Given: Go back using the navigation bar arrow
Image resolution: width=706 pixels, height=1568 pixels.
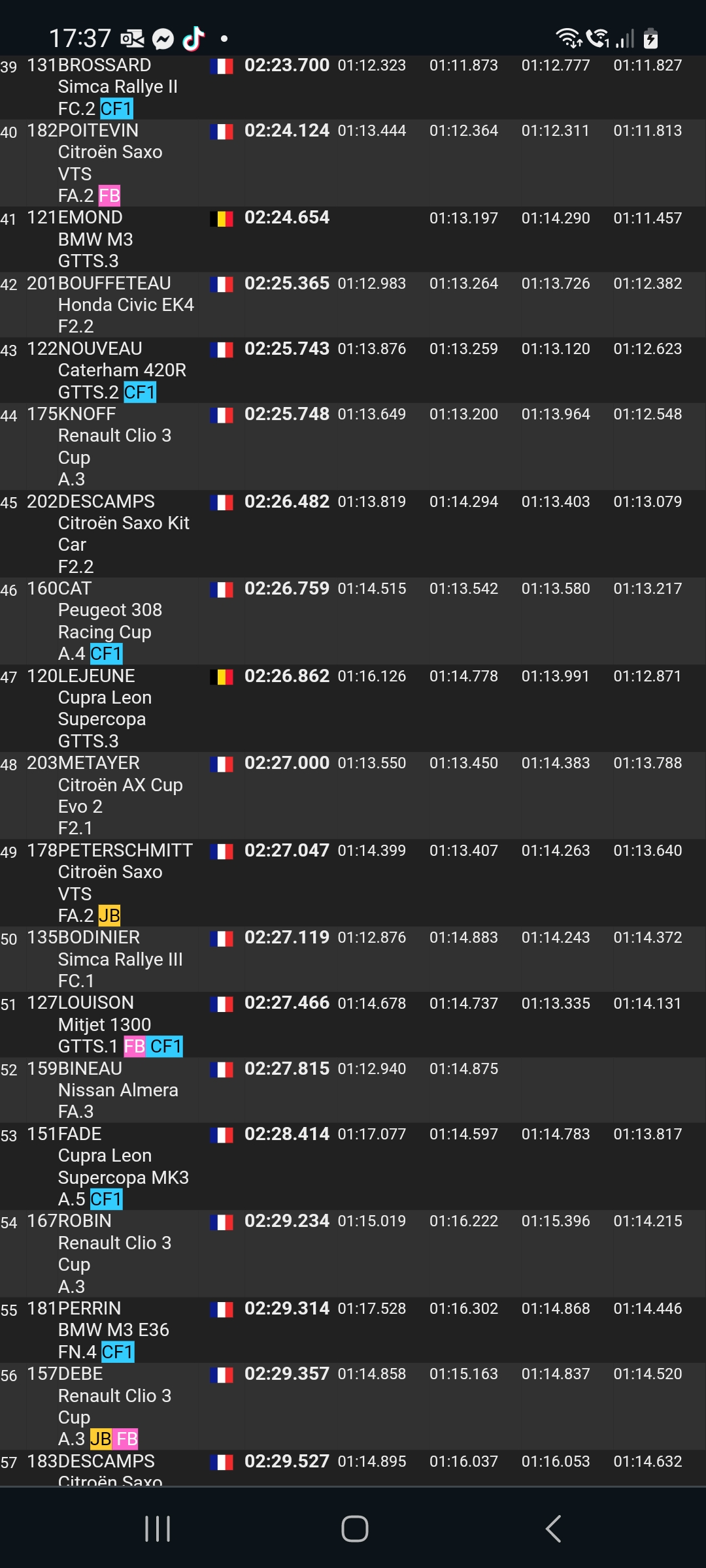Looking at the screenshot, I should pyautogui.click(x=553, y=1529).
